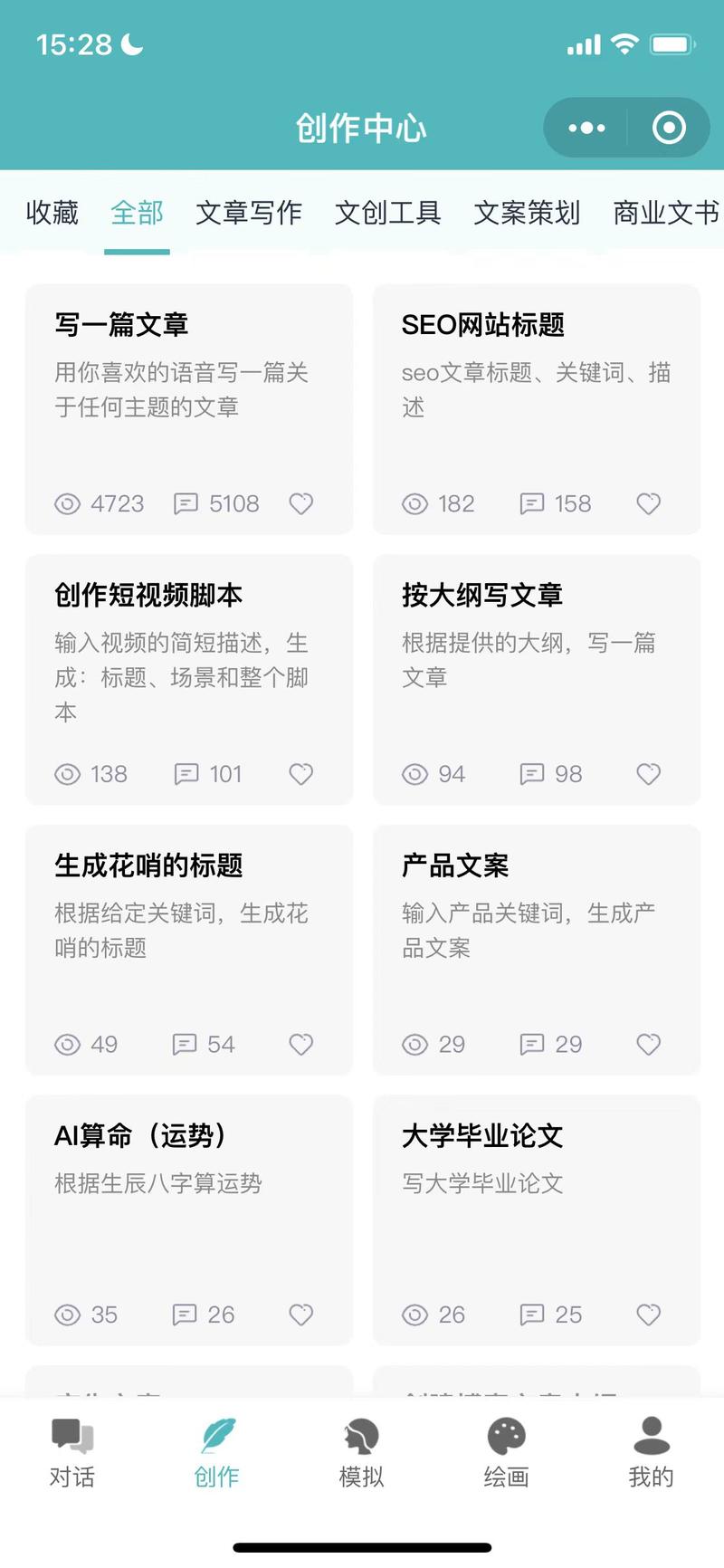Open the 商业文书 category tab

(x=666, y=213)
